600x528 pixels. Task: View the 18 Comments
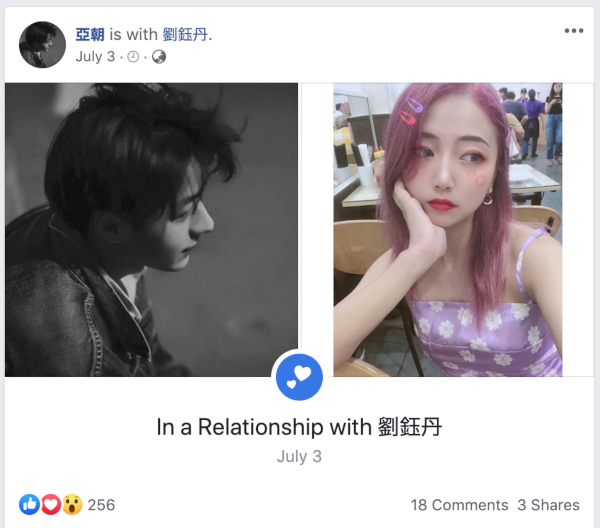click(459, 505)
